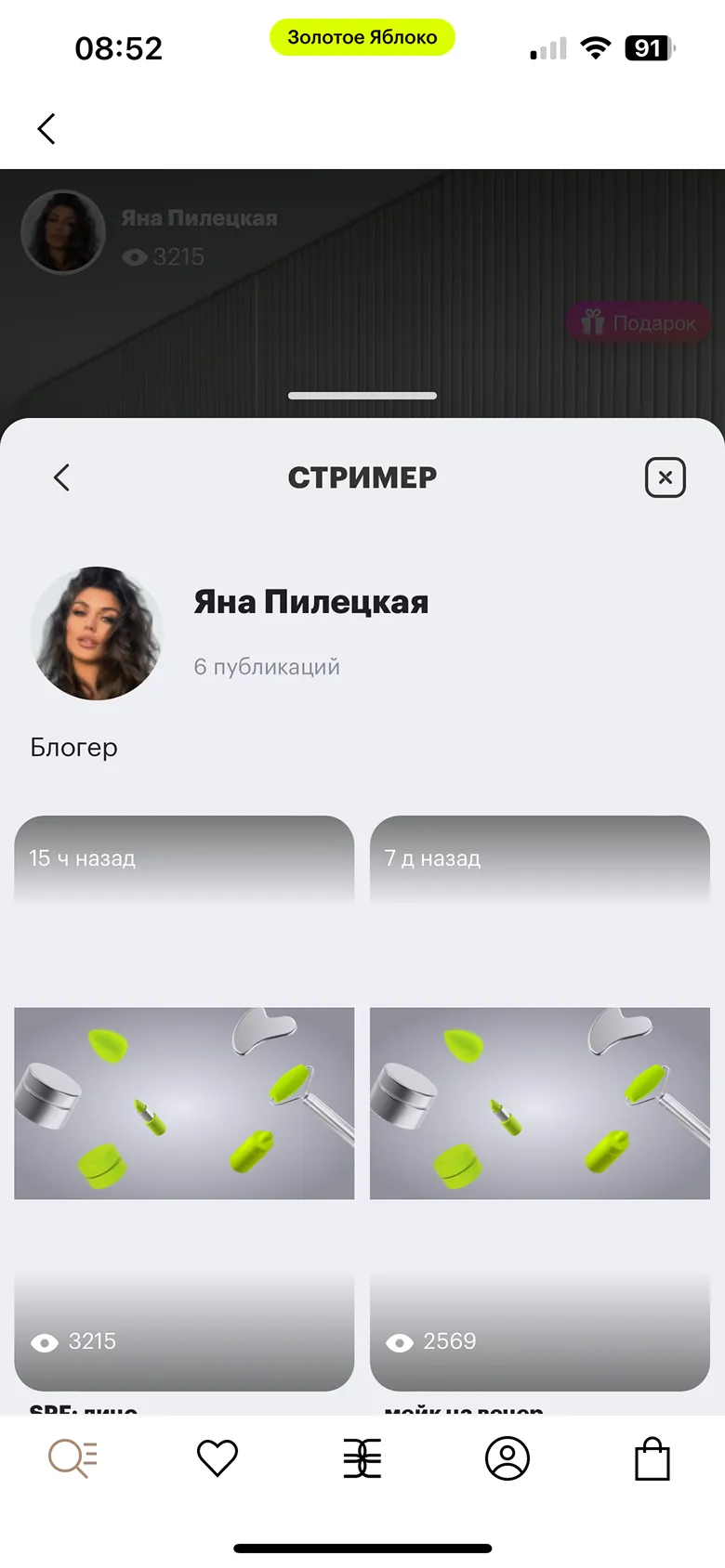Open the favorites heart tab
Viewport: 725px width, 1568px height.
pyautogui.click(x=217, y=1458)
